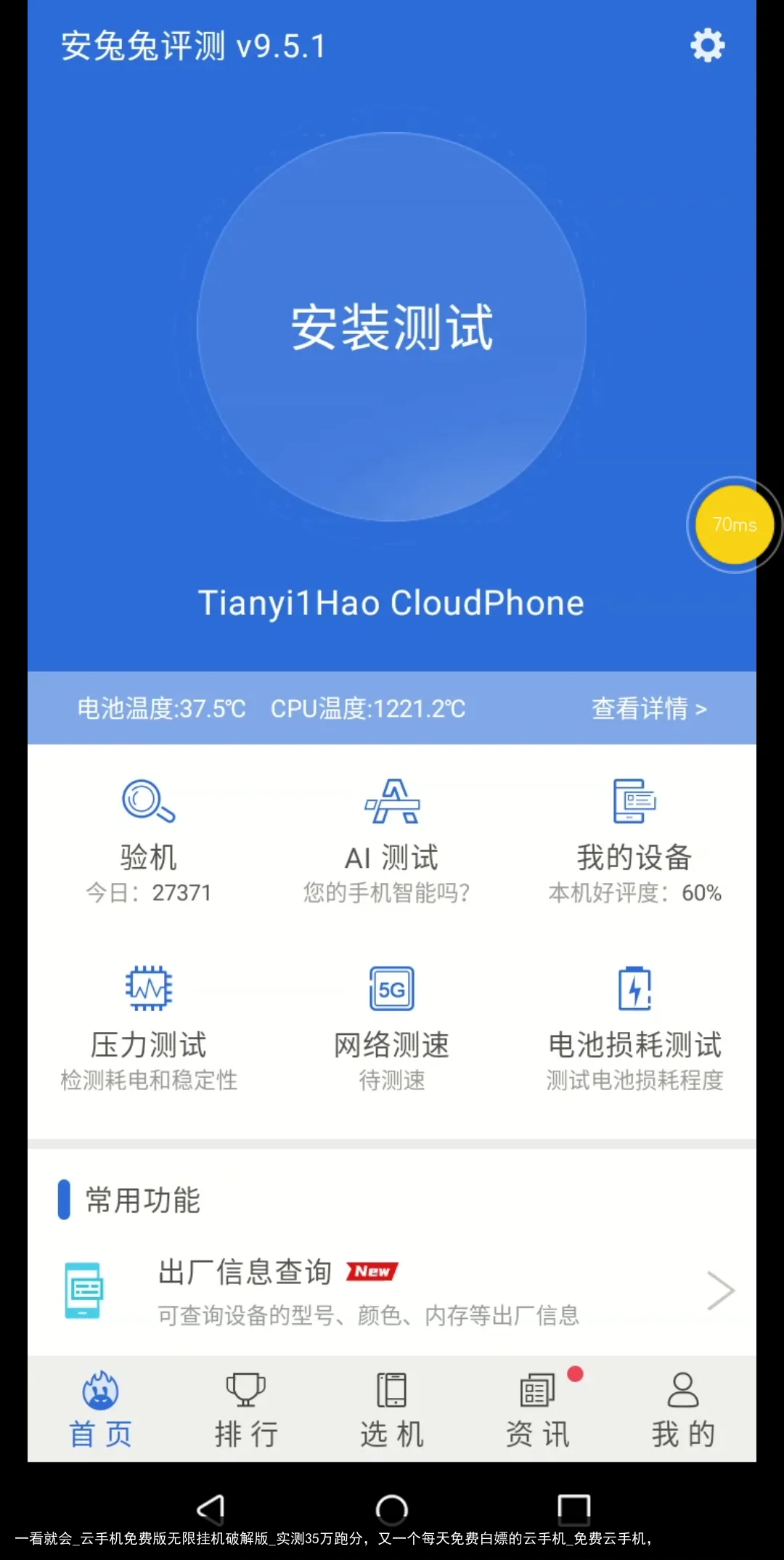Switch to the 首页 tab

click(100, 1409)
